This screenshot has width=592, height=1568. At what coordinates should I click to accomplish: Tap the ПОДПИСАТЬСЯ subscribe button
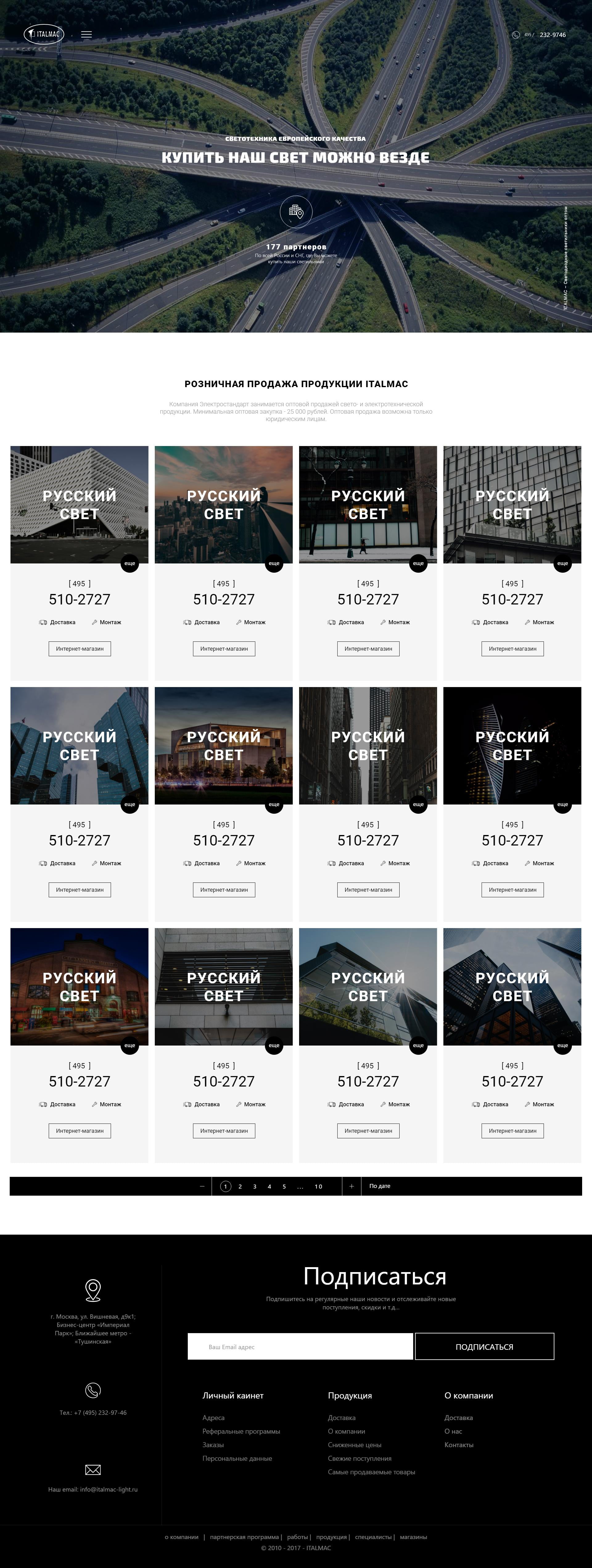click(484, 1346)
